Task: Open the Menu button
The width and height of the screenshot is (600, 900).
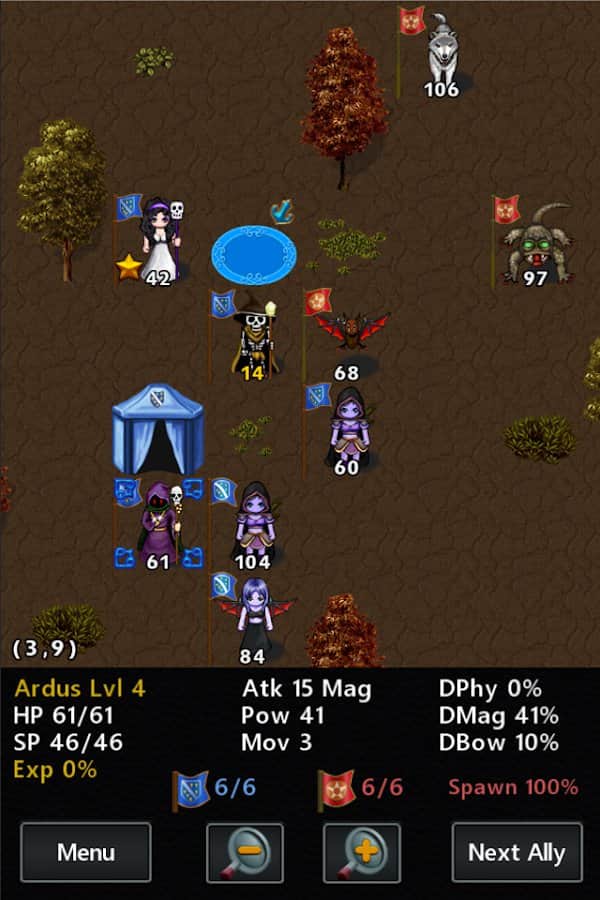Action: (86, 852)
